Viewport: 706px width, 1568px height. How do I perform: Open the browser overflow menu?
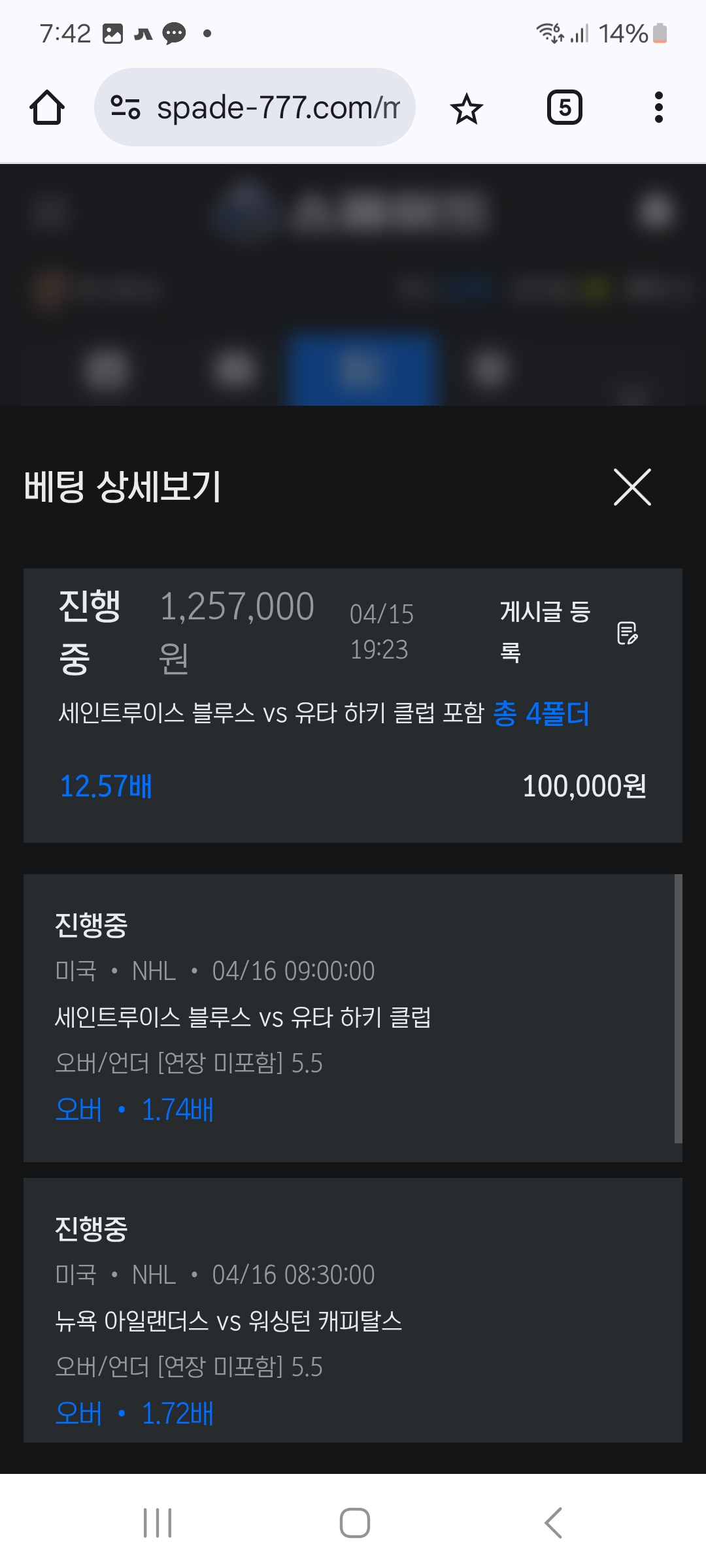point(658,108)
